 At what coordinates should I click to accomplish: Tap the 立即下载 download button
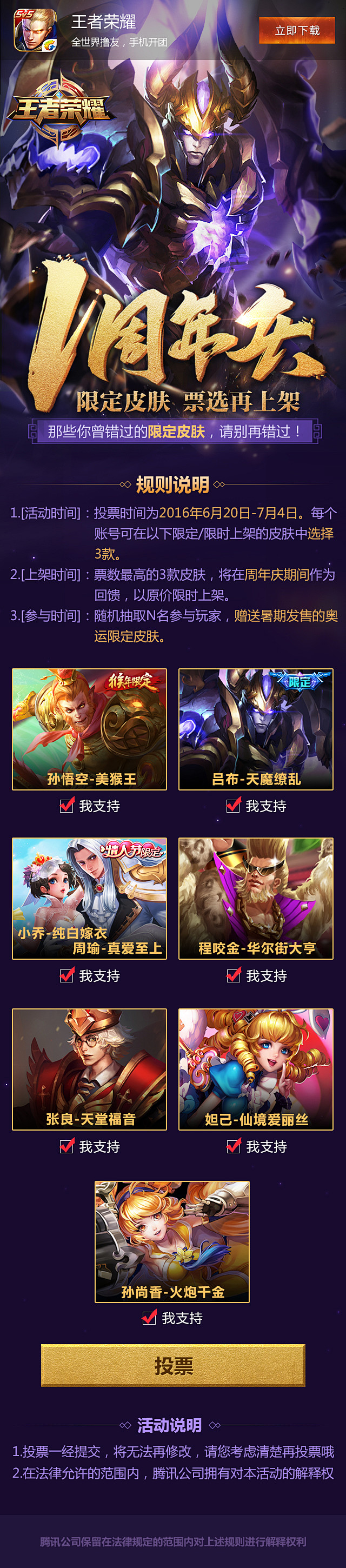tap(297, 30)
